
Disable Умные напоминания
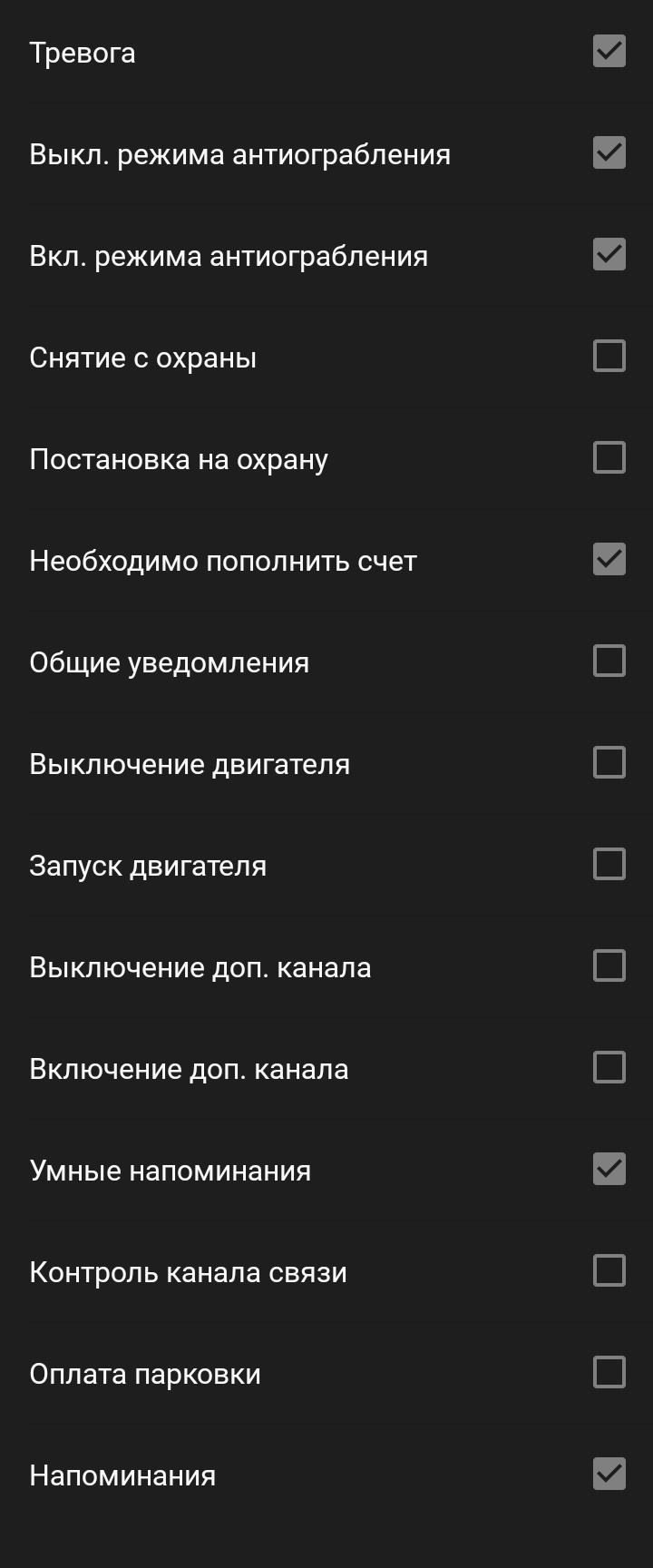(x=609, y=1170)
